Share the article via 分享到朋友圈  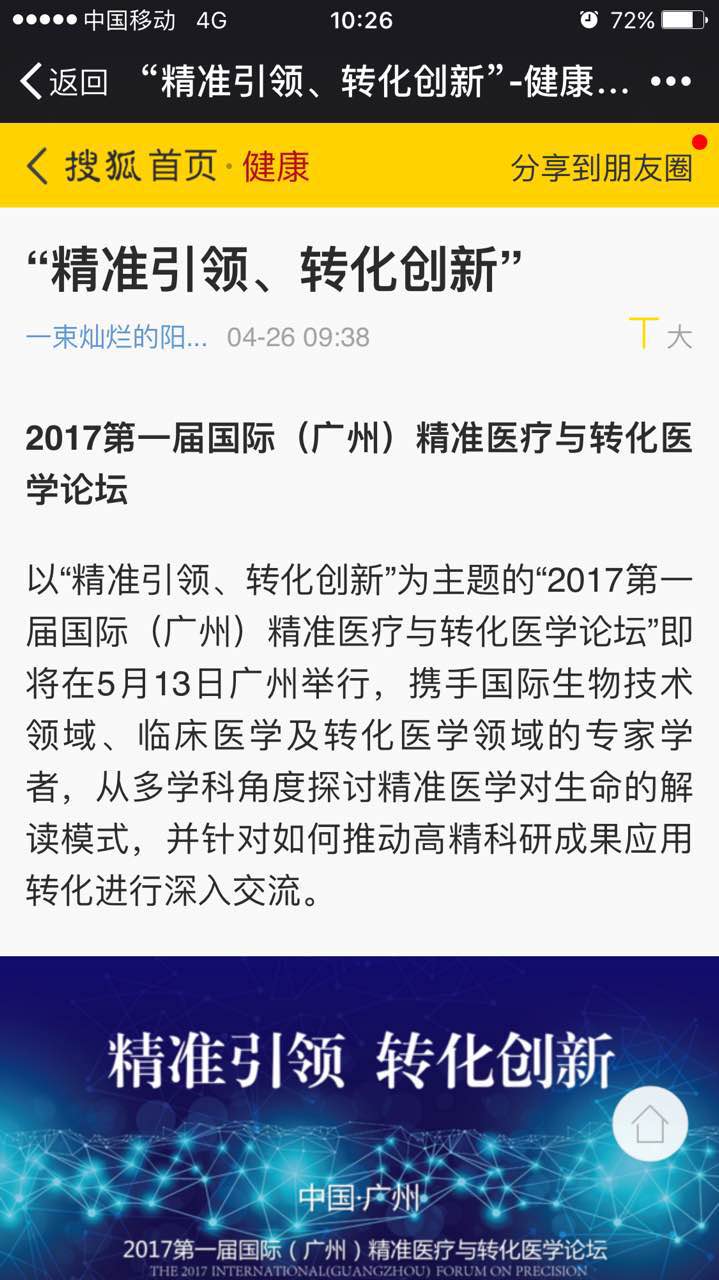coord(601,167)
